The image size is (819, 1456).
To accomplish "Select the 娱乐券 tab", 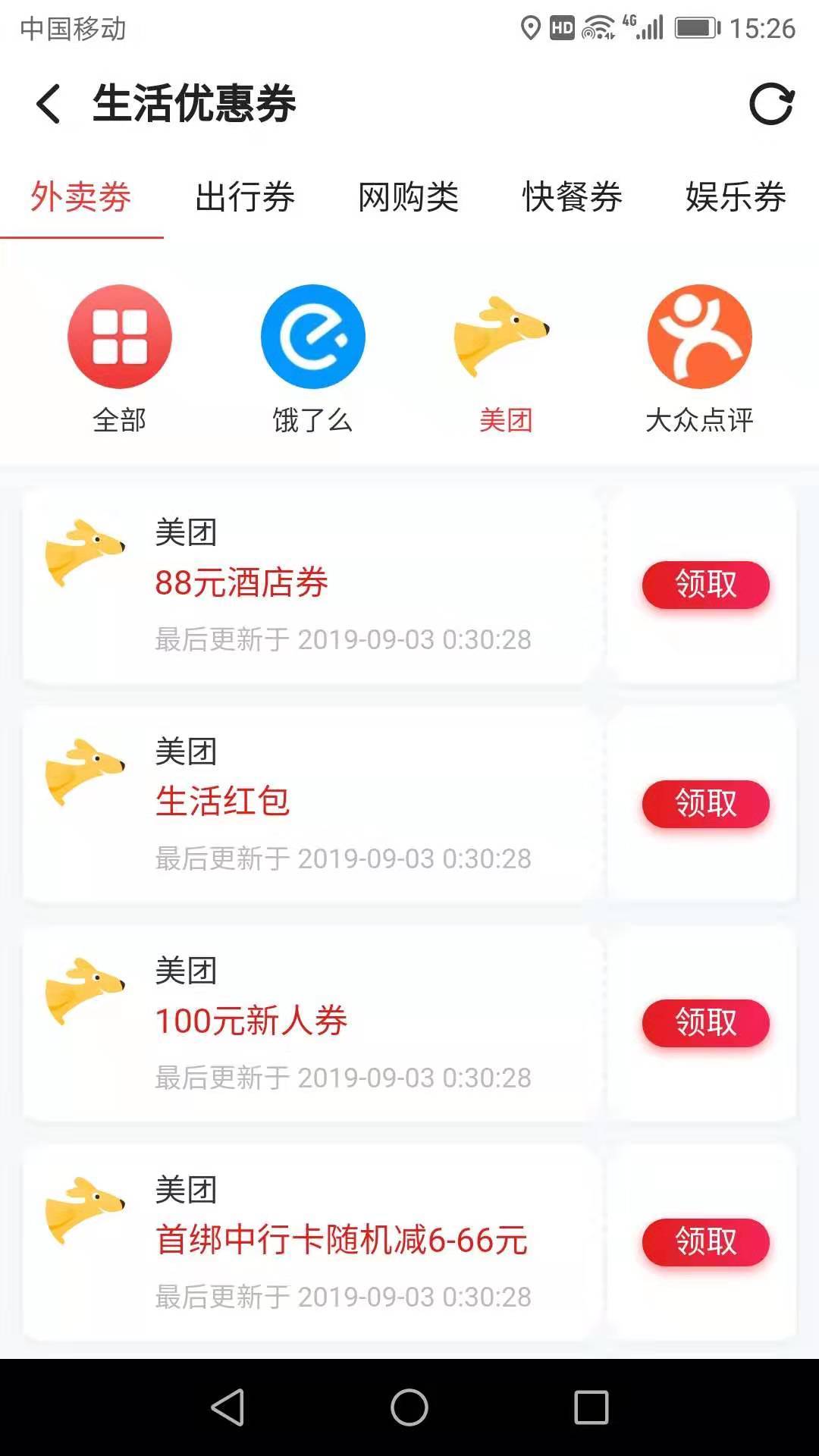I will 736,197.
